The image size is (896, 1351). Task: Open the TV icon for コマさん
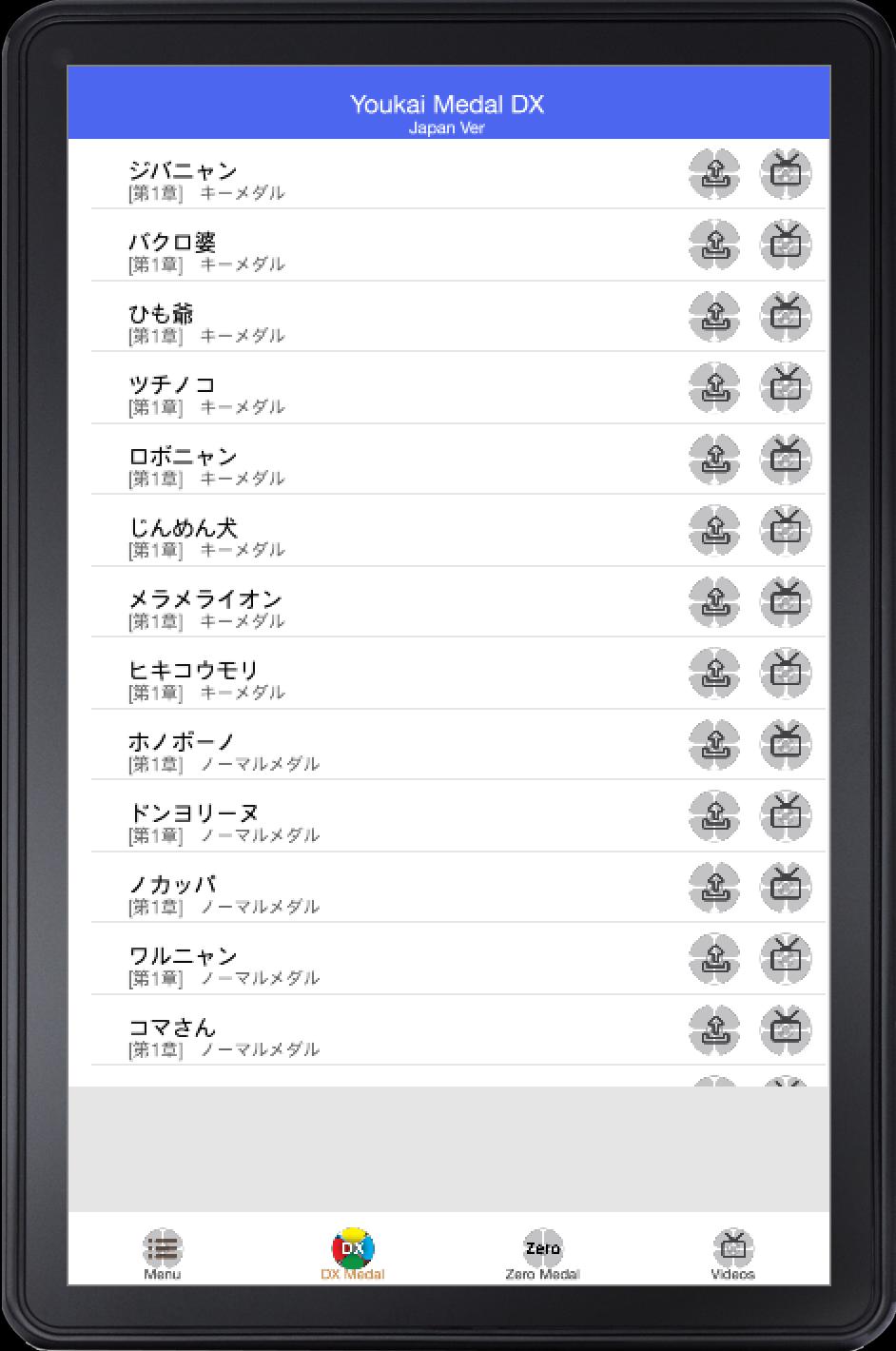tap(786, 1029)
